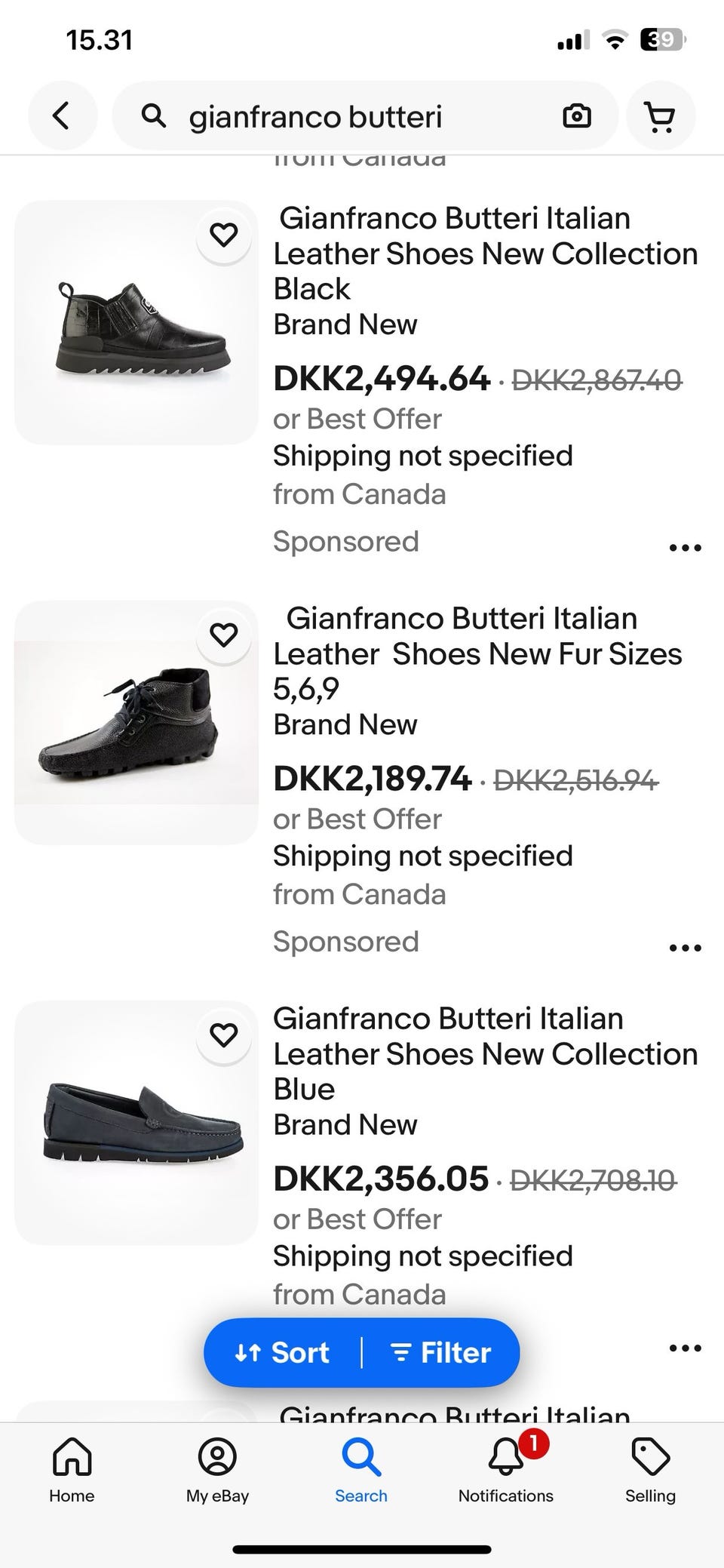Add the New Fur Sizes shoes to watchlist

[x=223, y=635]
